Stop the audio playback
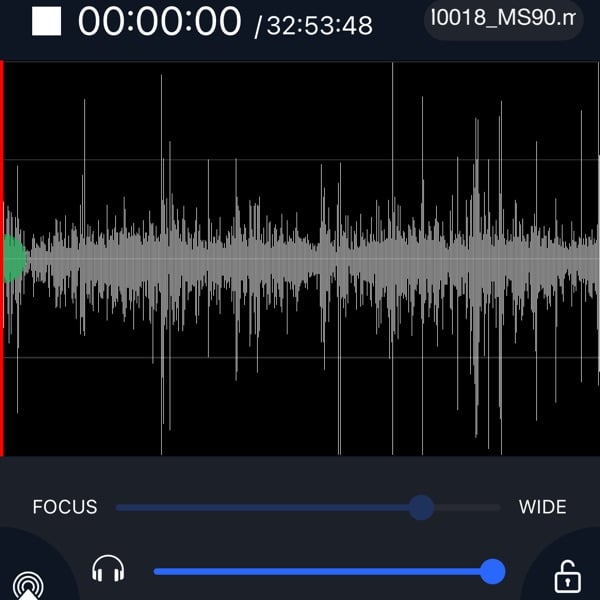Viewport: 600px width, 600px height. coord(46,21)
